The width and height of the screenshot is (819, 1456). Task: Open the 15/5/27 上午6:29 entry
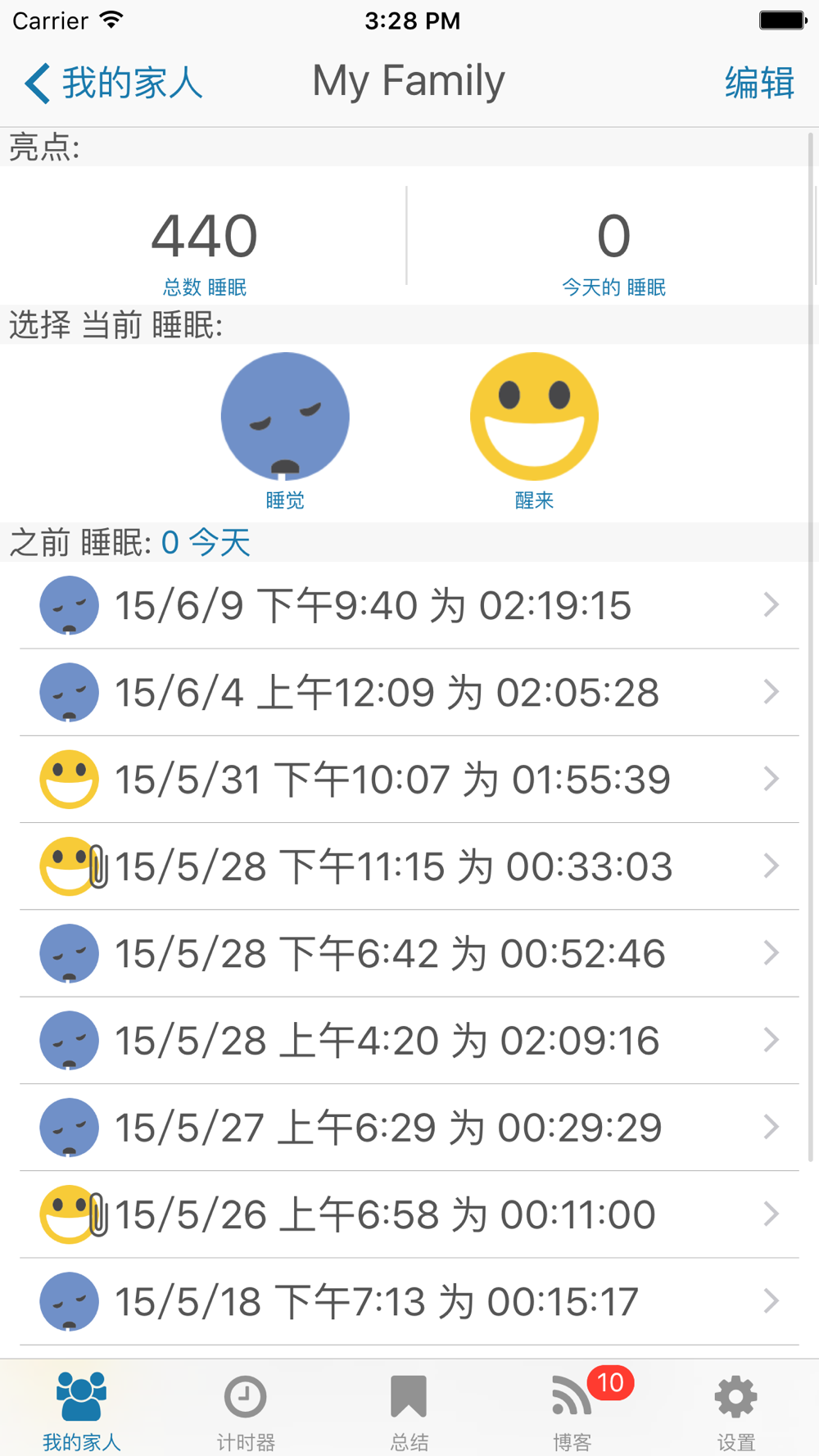409,1128
